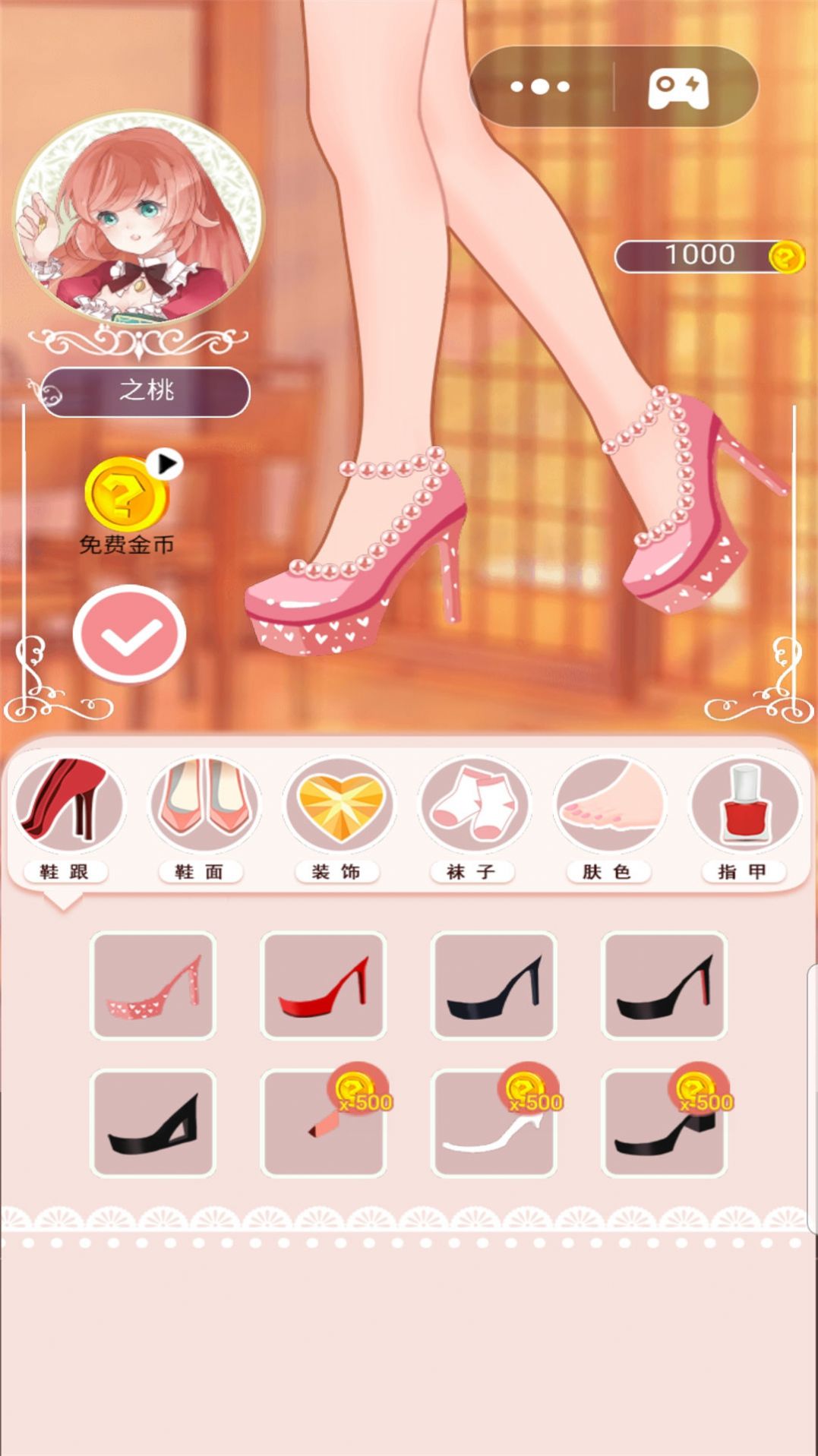This screenshot has height=1456, width=818.
Task: Tap the game controller icon
Action: (x=677, y=88)
